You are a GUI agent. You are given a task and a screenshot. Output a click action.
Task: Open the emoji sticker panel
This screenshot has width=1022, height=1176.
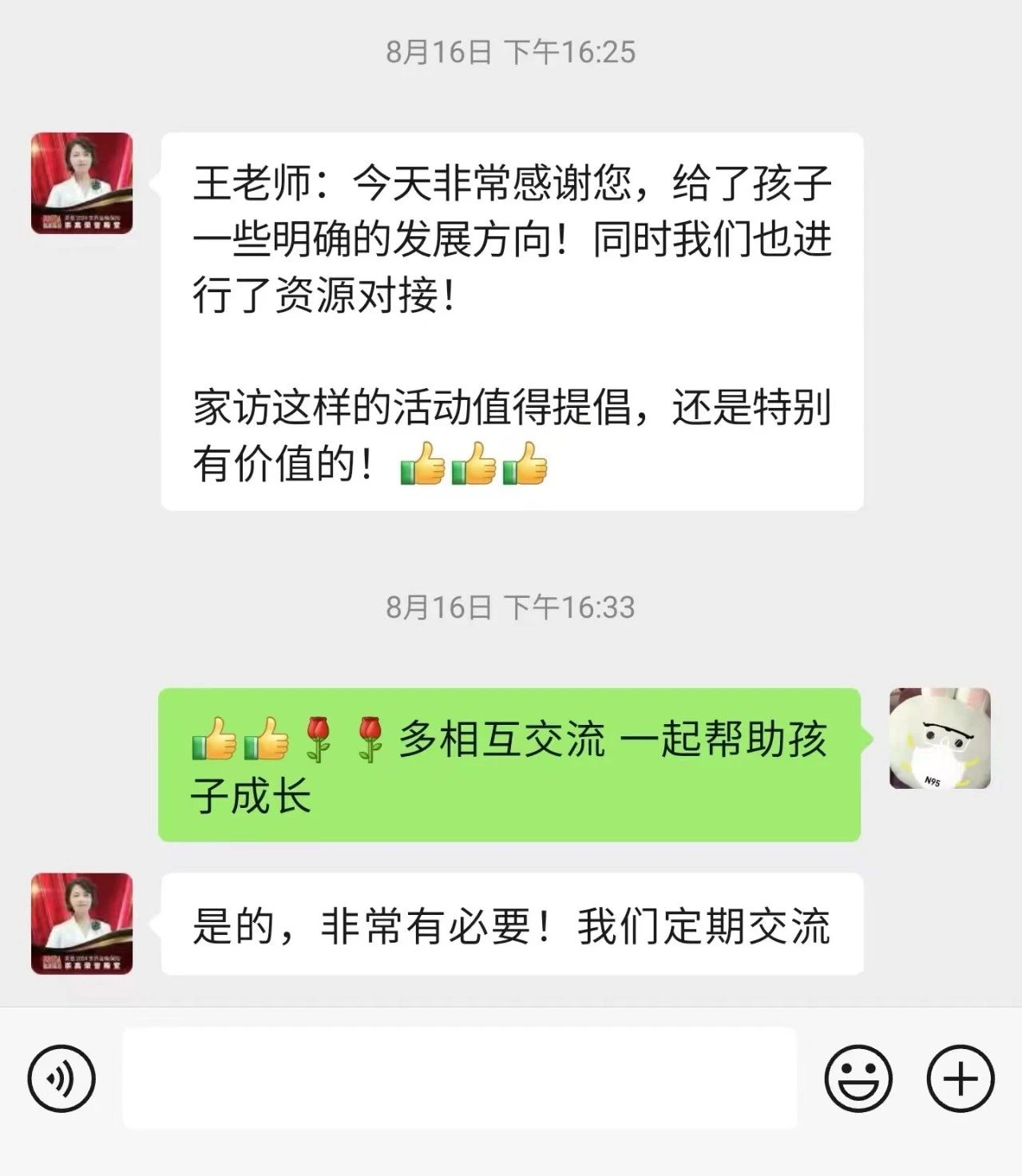[858, 1079]
